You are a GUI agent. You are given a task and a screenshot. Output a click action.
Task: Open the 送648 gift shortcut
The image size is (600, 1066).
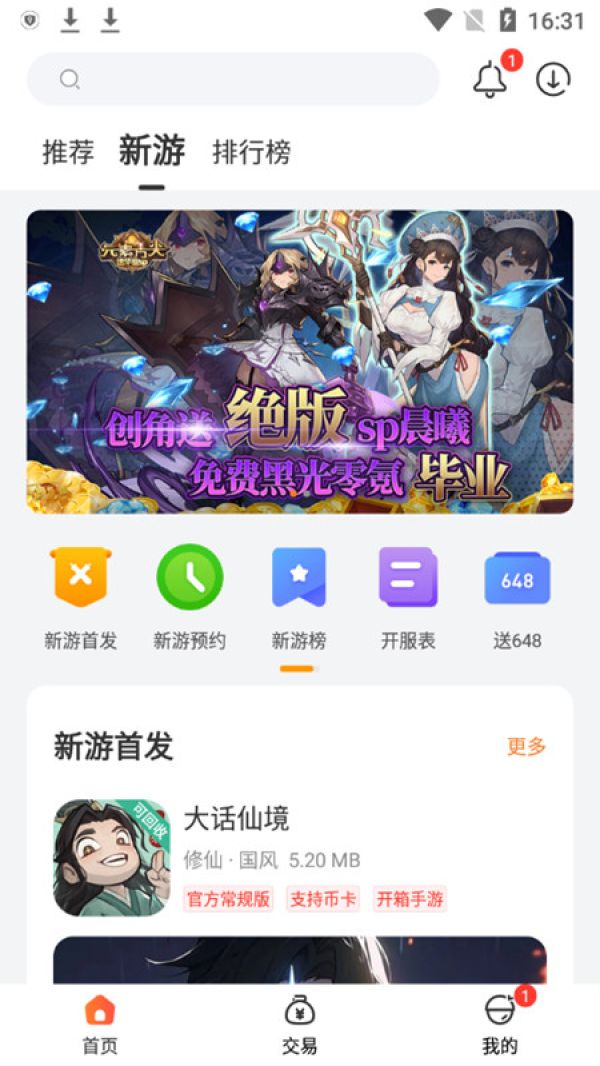[x=517, y=597]
